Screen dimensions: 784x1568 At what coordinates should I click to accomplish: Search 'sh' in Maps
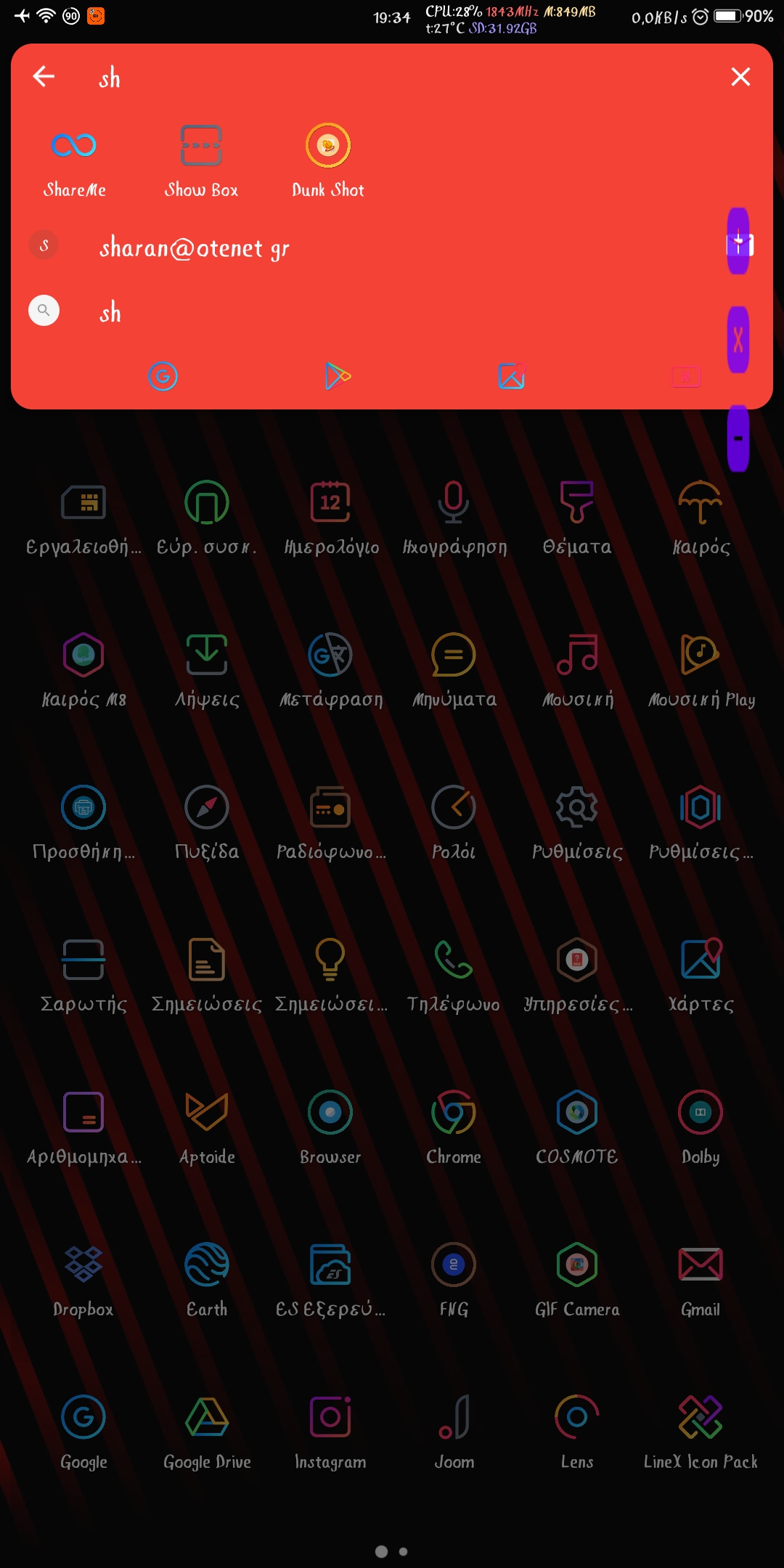tap(512, 376)
